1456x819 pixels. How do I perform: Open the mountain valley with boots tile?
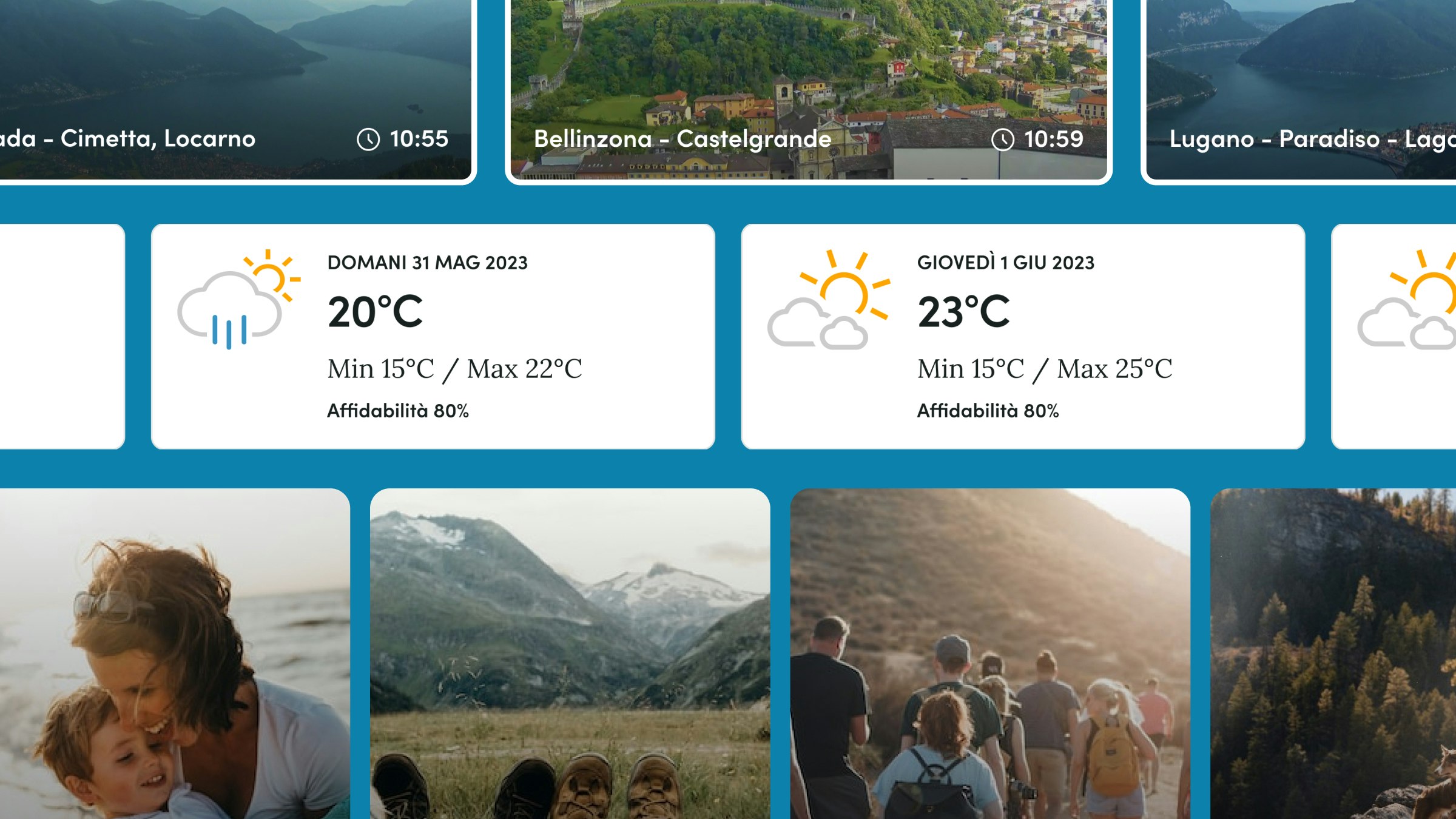570,654
